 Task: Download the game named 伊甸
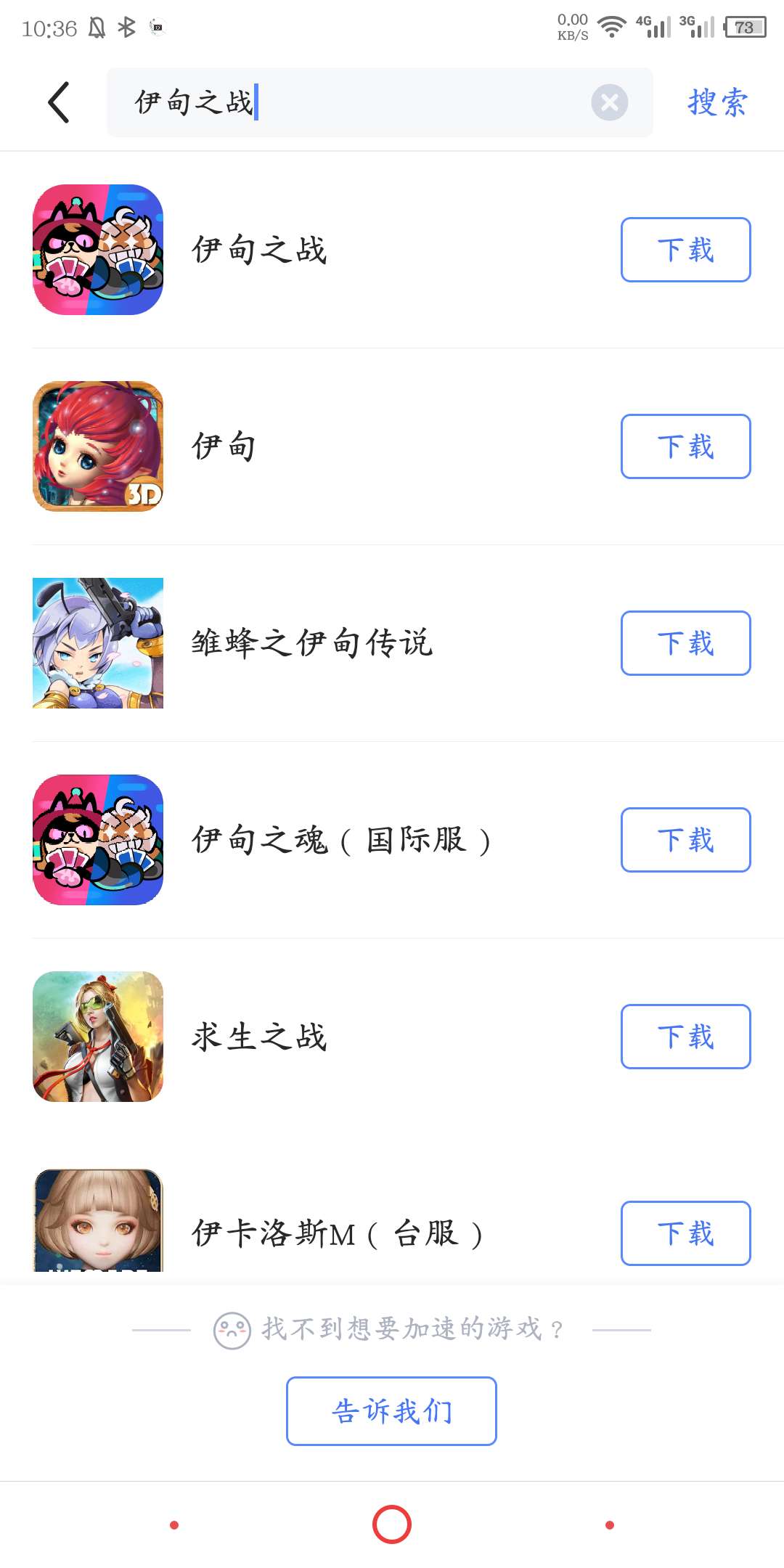pos(685,446)
